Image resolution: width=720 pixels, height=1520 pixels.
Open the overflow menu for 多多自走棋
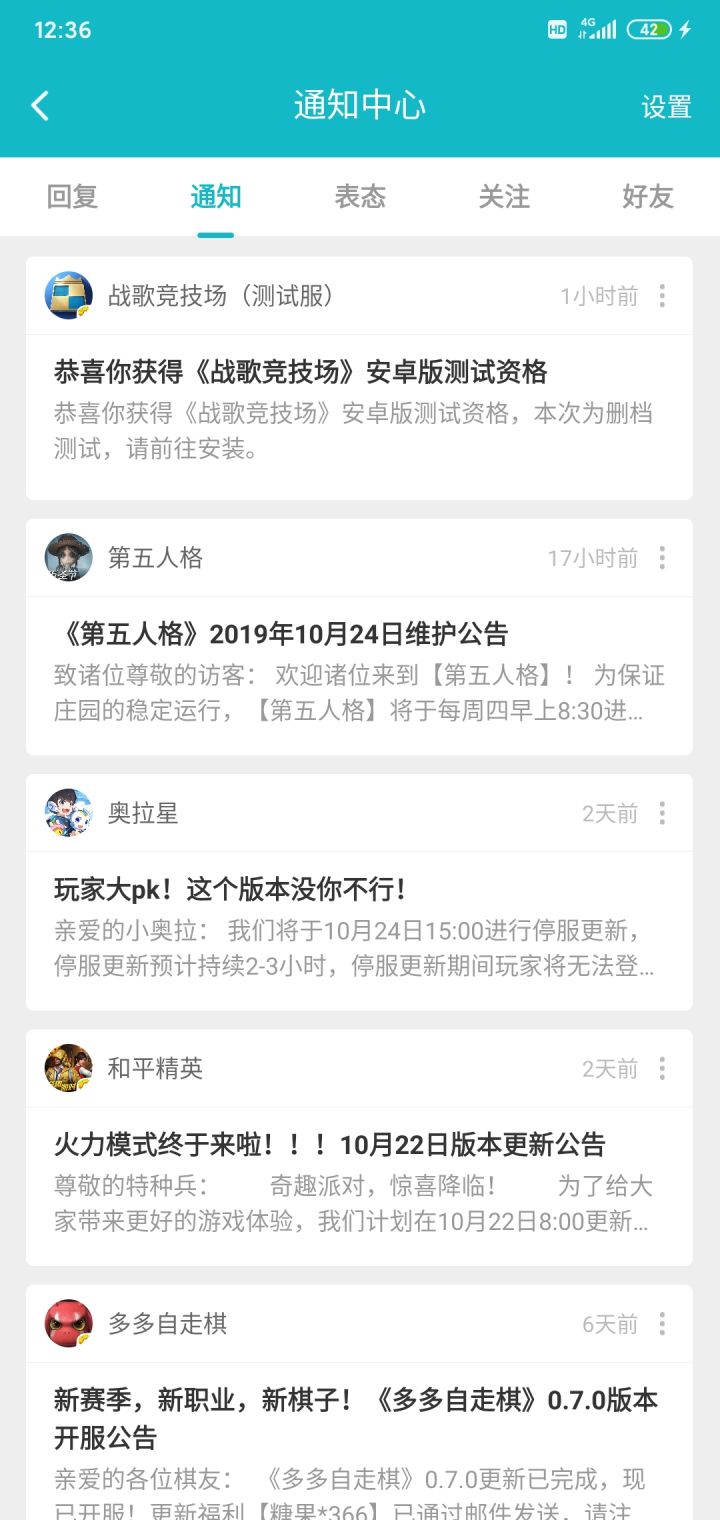click(x=662, y=1324)
